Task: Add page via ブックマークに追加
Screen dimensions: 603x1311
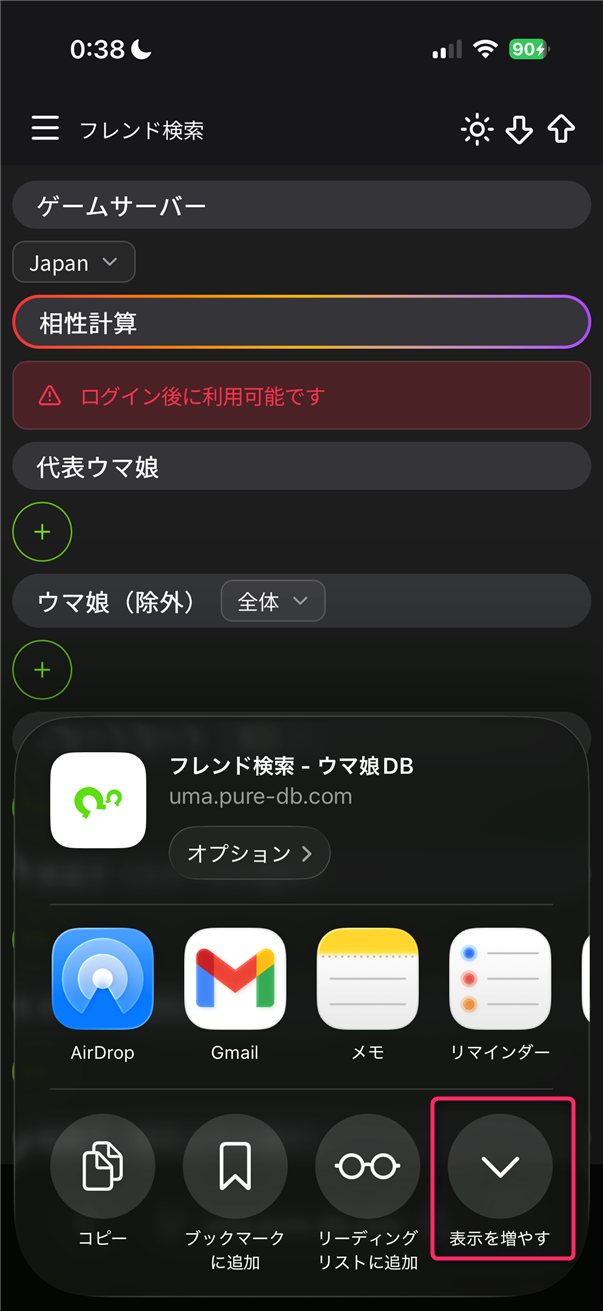Action: coord(235,1167)
